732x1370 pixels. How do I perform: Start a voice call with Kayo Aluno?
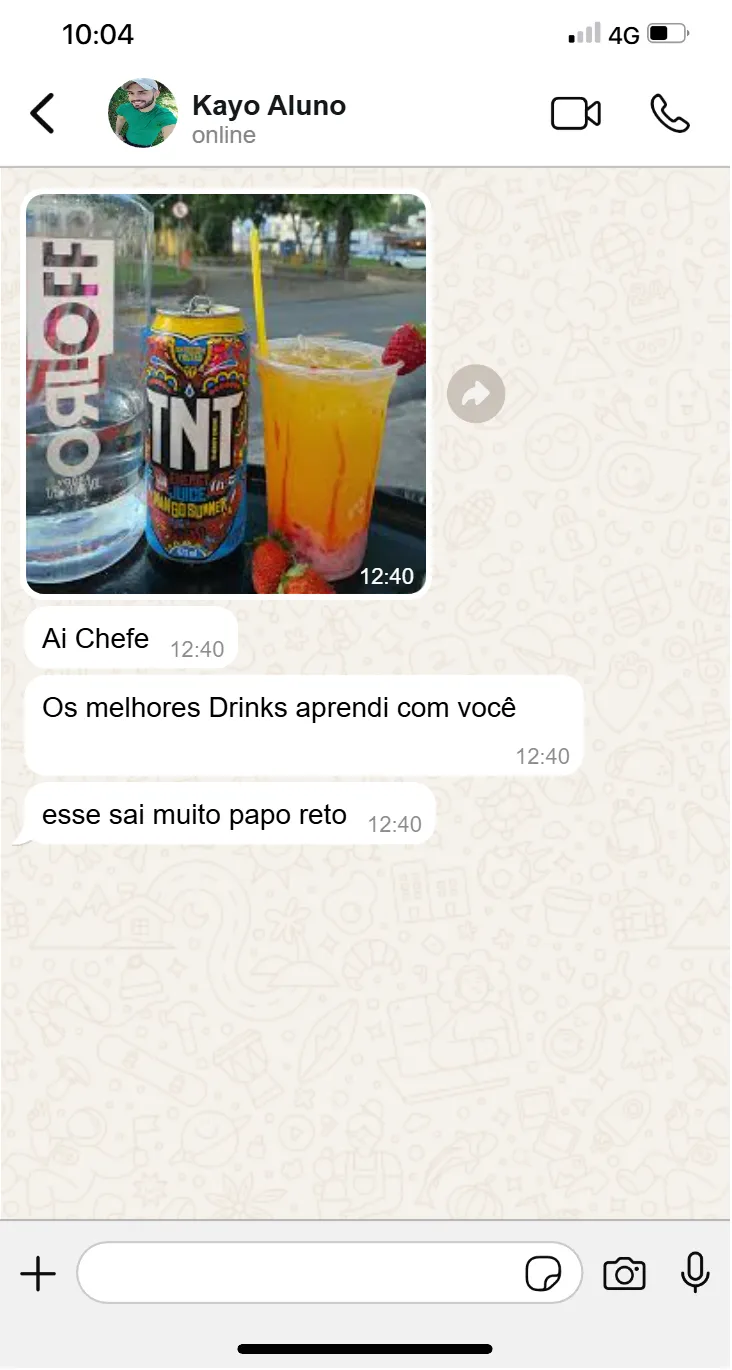tap(669, 114)
